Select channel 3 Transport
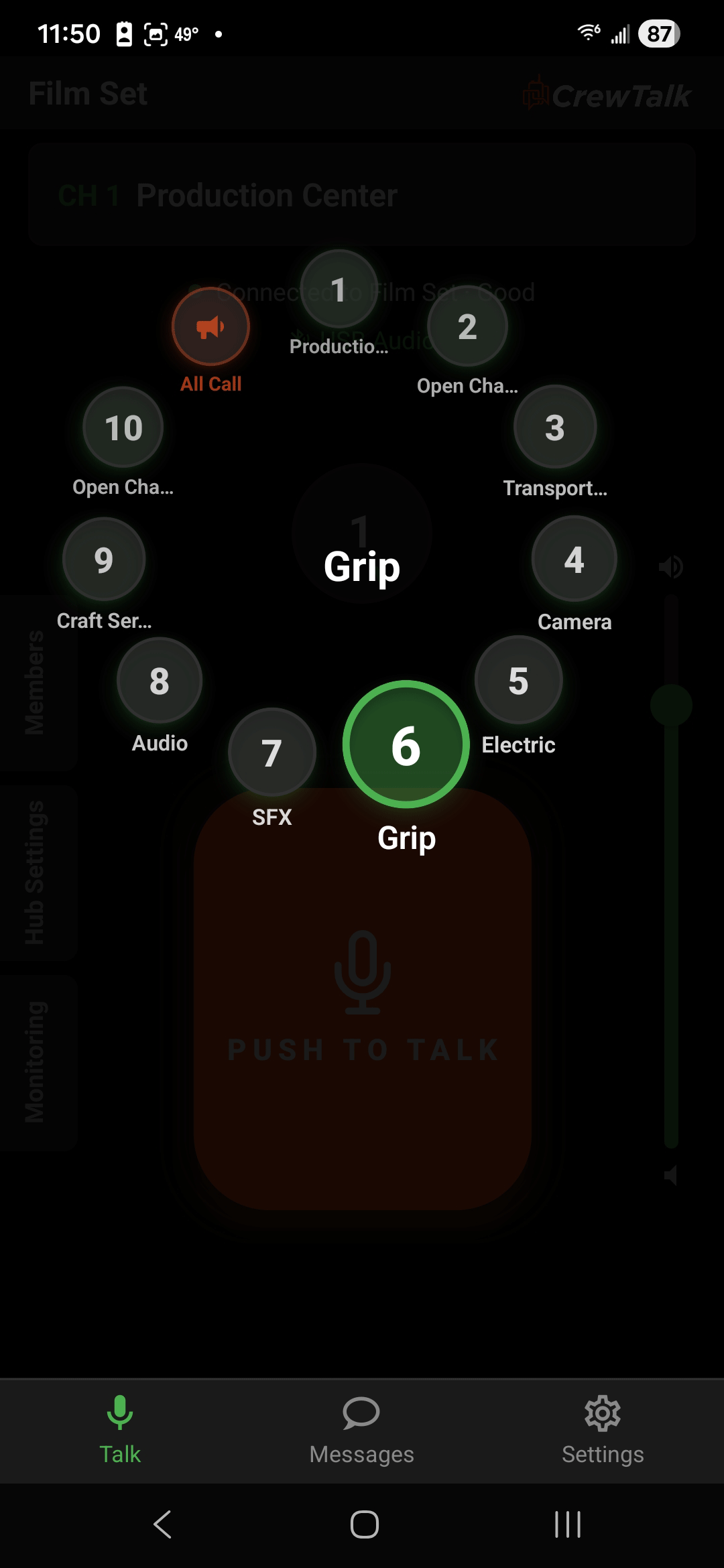This screenshot has width=724, height=1568. pos(554,428)
